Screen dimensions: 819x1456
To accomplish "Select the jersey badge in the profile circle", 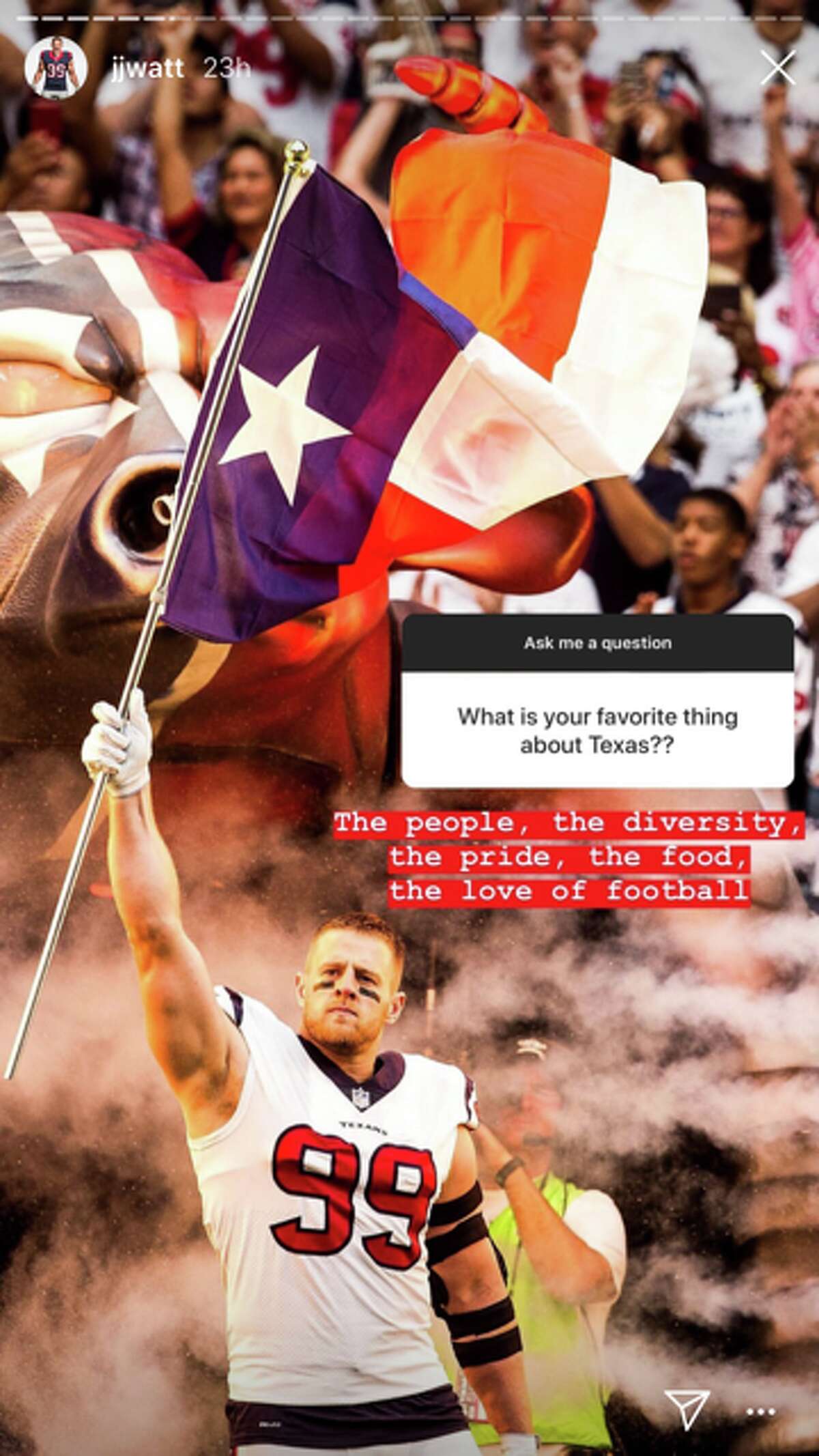I will pyautogui.click(x=57, y=68).
